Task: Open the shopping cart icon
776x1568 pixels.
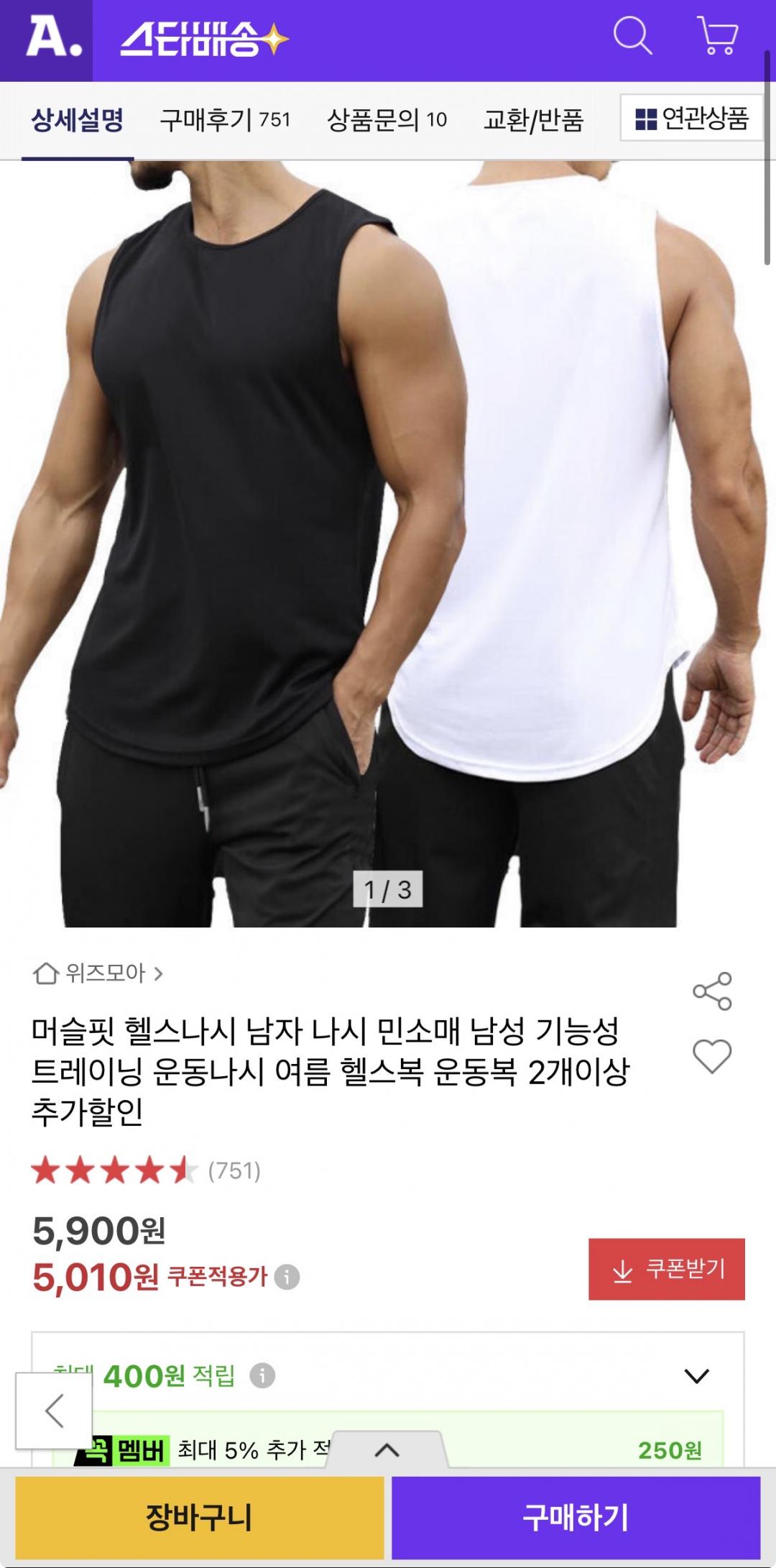Action: [x=717, y=36]
